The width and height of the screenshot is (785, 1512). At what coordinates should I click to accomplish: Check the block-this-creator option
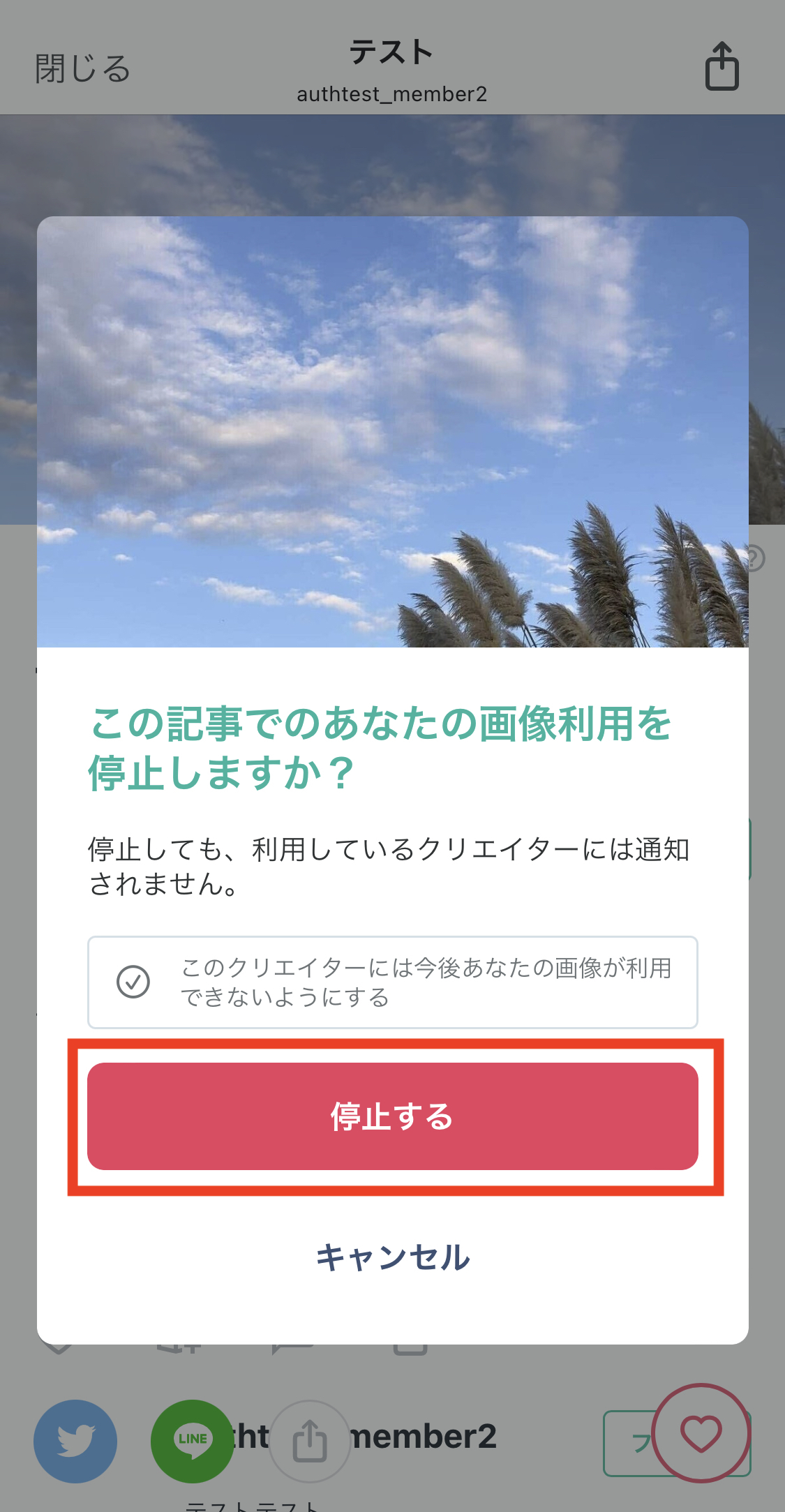pos(133,982)
